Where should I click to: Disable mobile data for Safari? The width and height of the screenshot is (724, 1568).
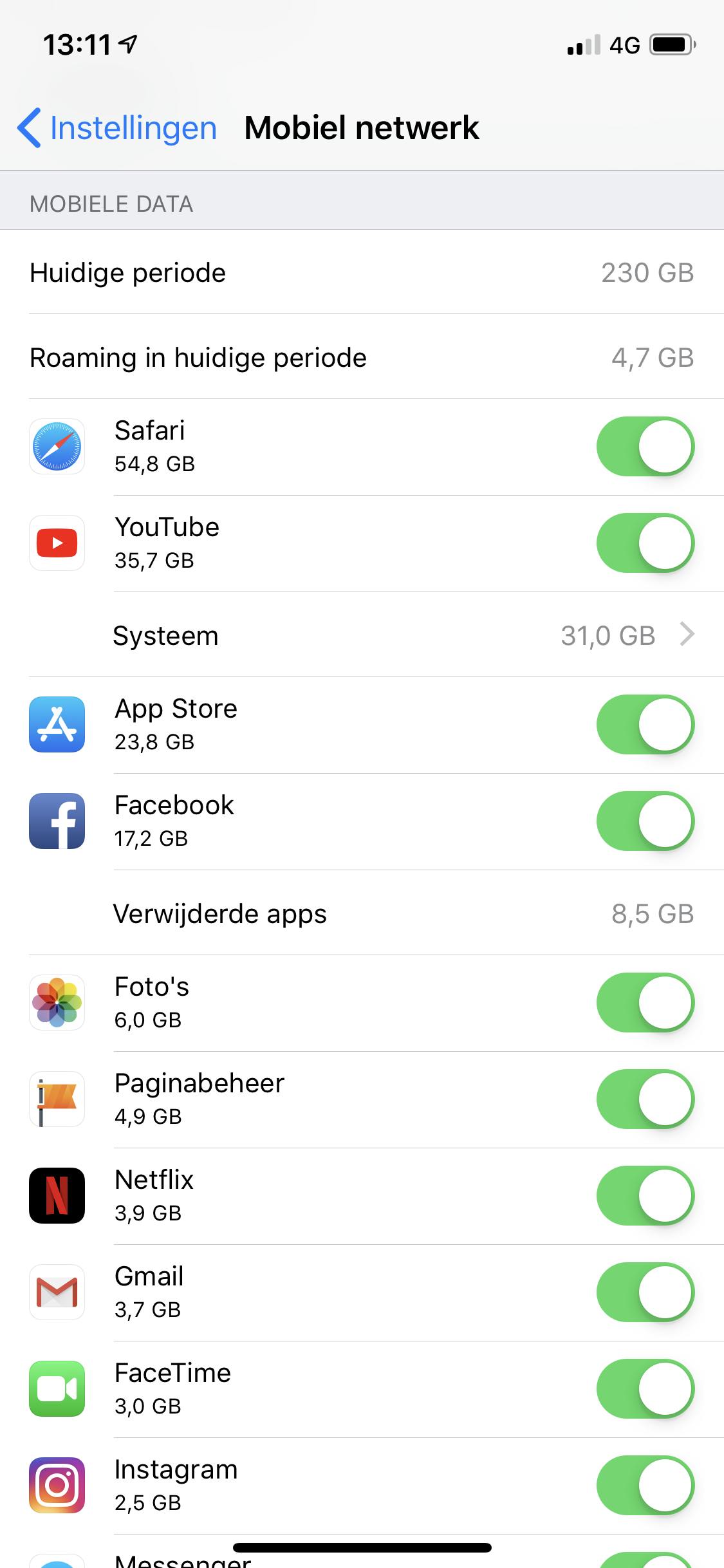pyautogui.click(x=645, y=447)
